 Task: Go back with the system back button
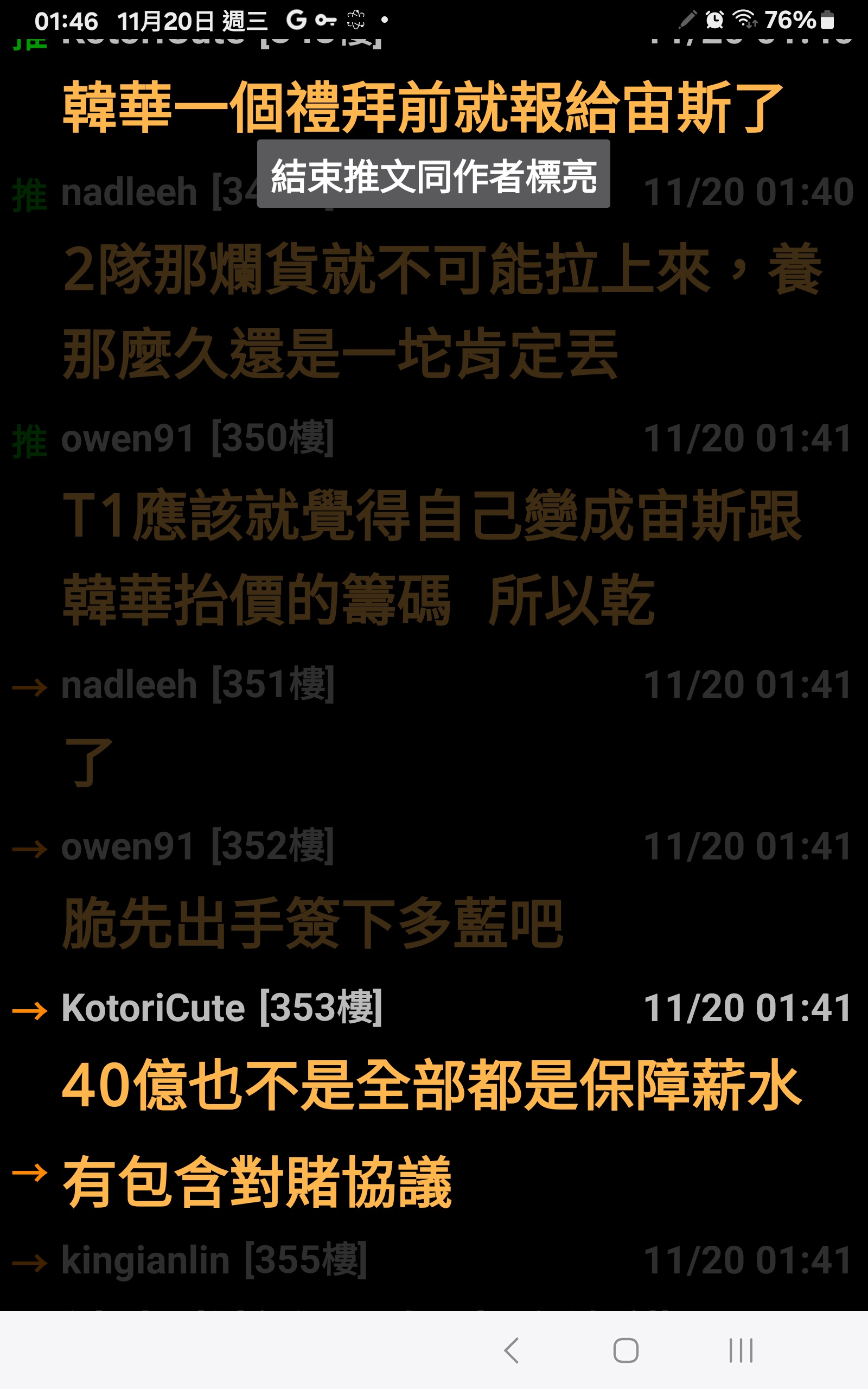tap(512, 1350)
